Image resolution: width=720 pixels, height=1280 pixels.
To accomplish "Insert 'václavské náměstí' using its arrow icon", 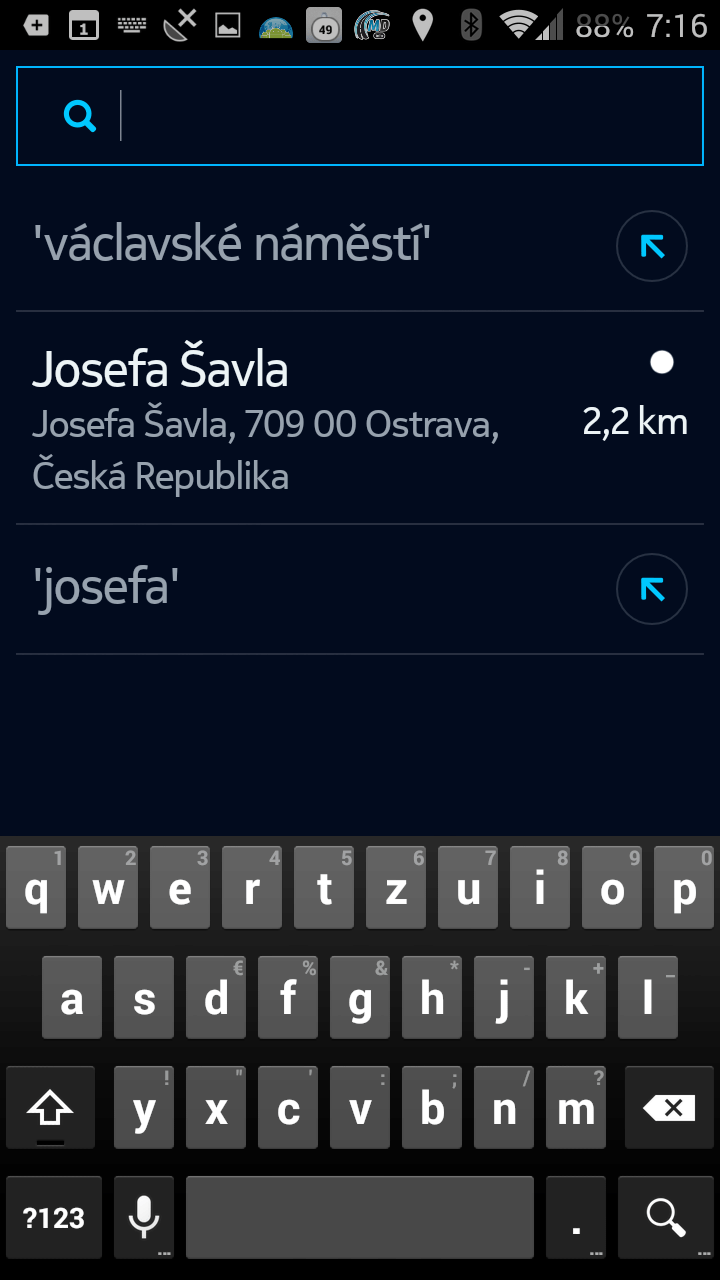I will coord(652,246).
